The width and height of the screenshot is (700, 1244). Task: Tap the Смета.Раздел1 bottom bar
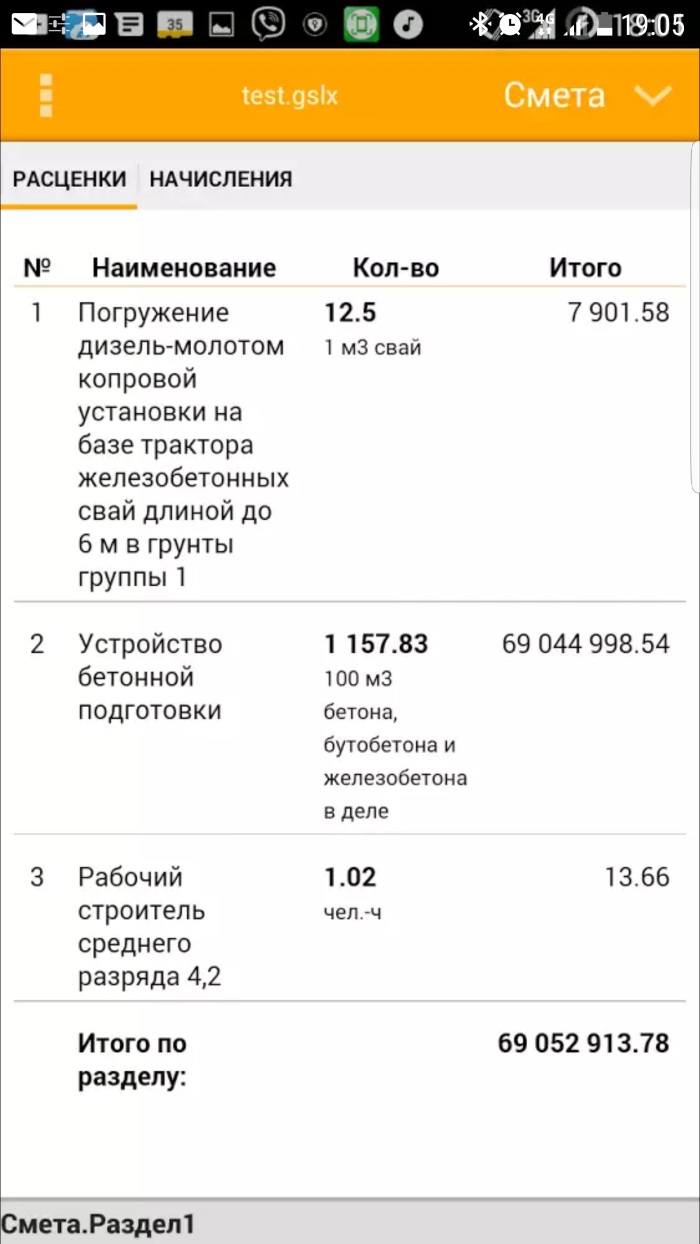pos(350,1222)
